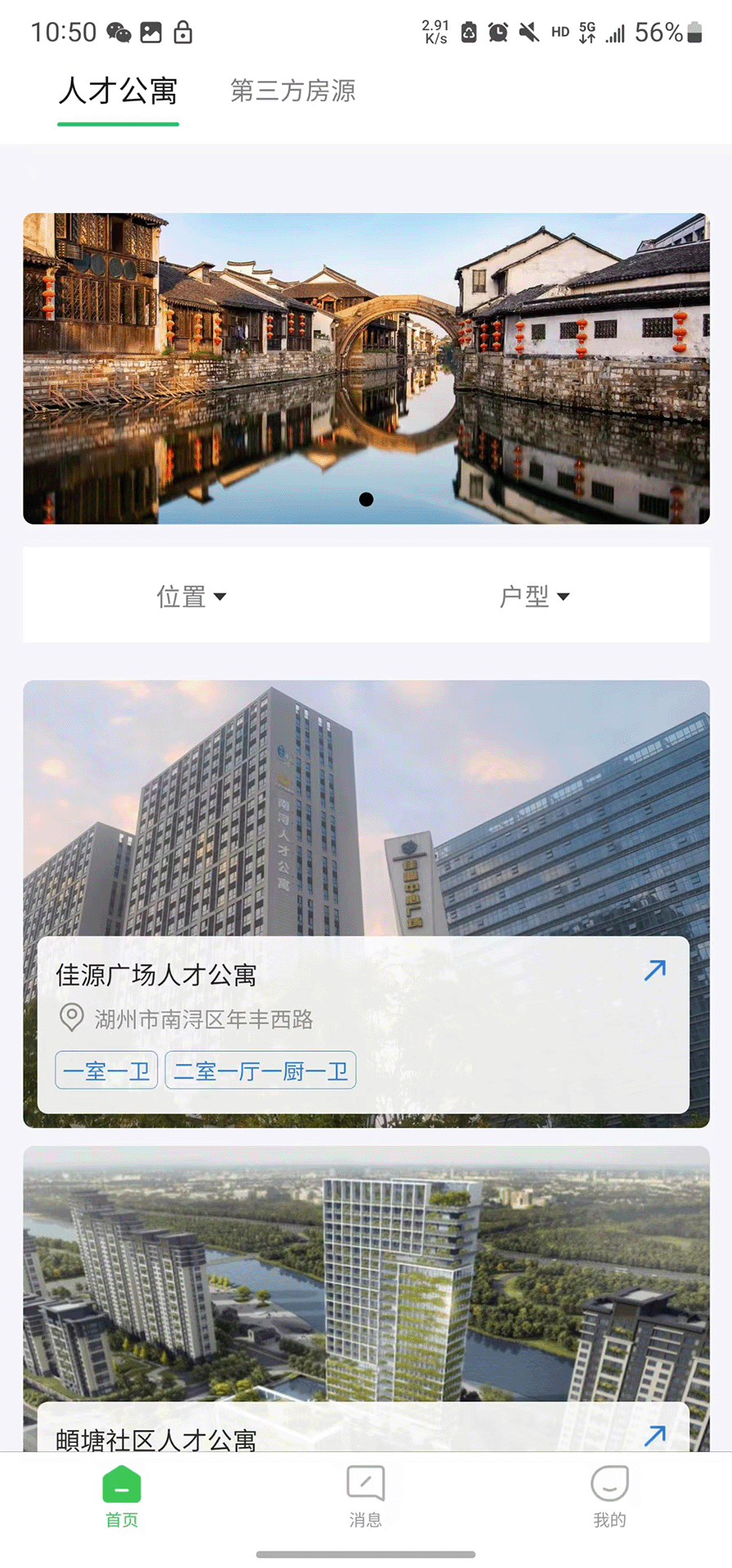The height and width of the screenshot is (1568, 732).
Task: Select the 一室一卫 layout tag
Action: pos(105,1070)
